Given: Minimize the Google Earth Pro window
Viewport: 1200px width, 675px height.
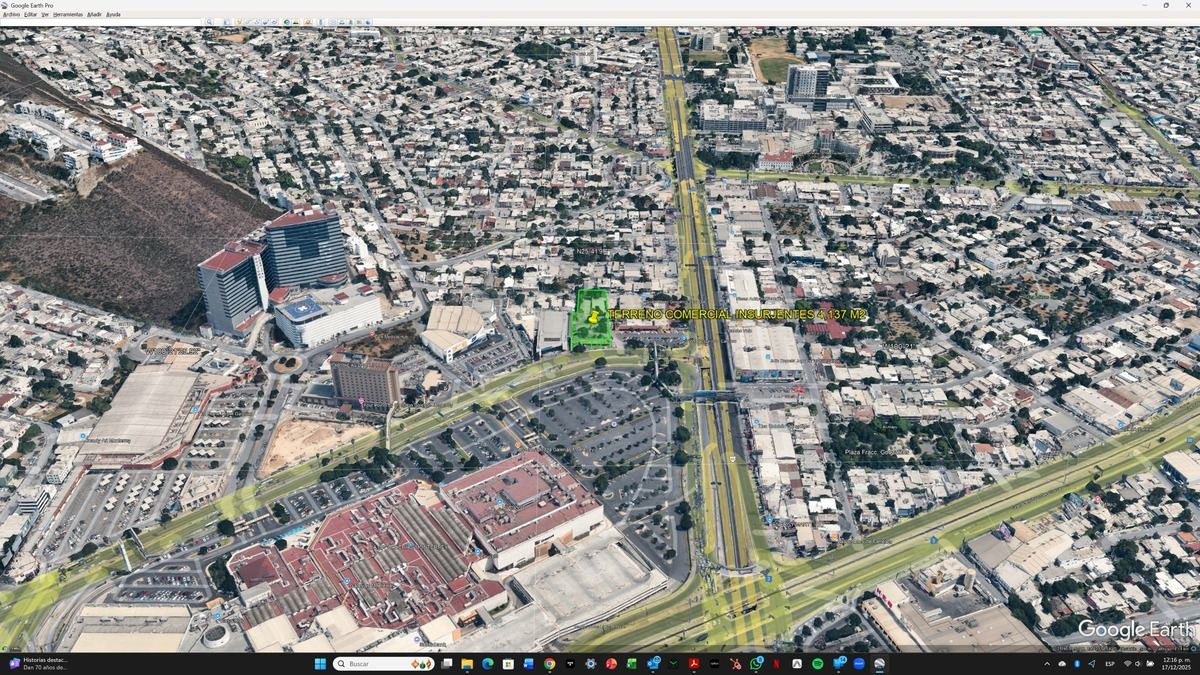Looking at the screenshot, I should click(x=1145, y=5).
